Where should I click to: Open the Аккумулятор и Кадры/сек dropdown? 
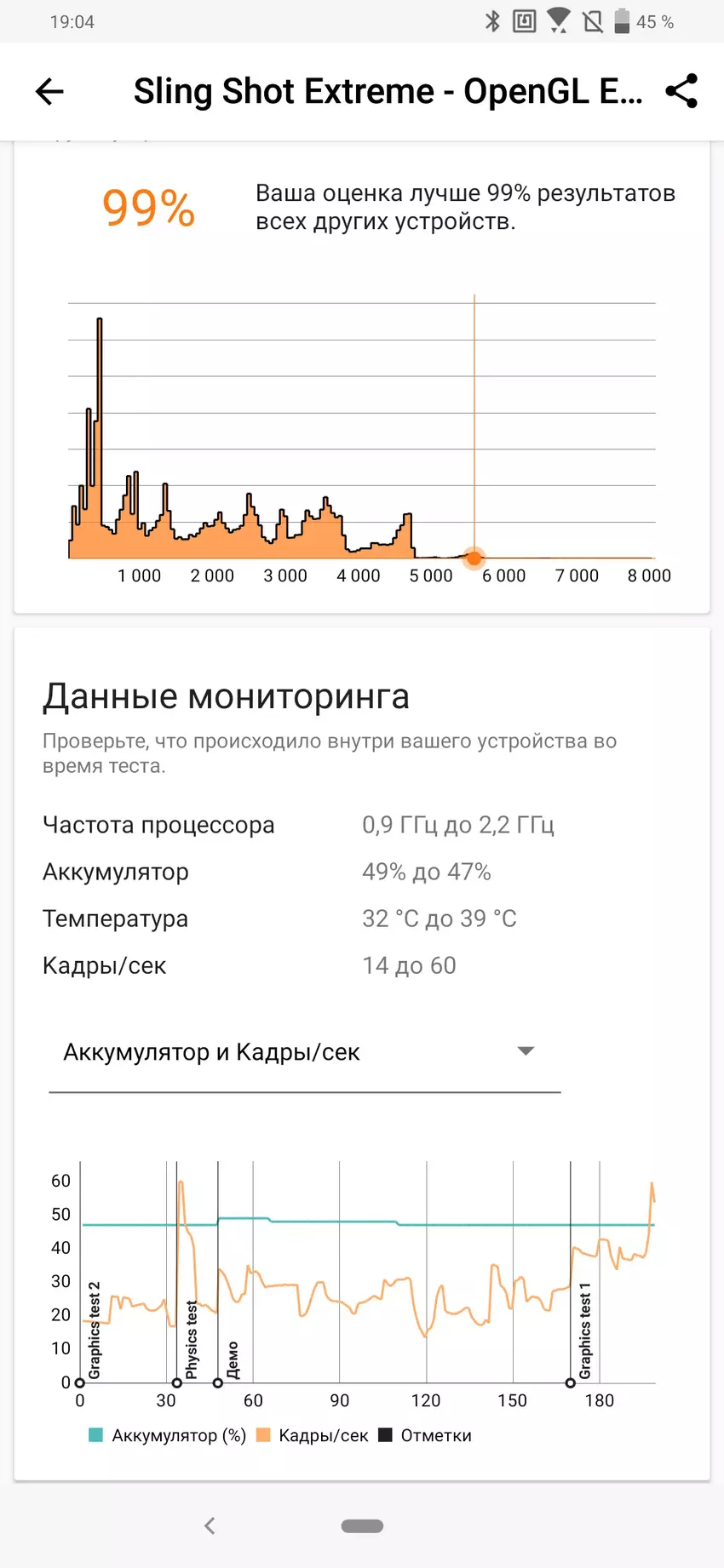(303, 1053)
